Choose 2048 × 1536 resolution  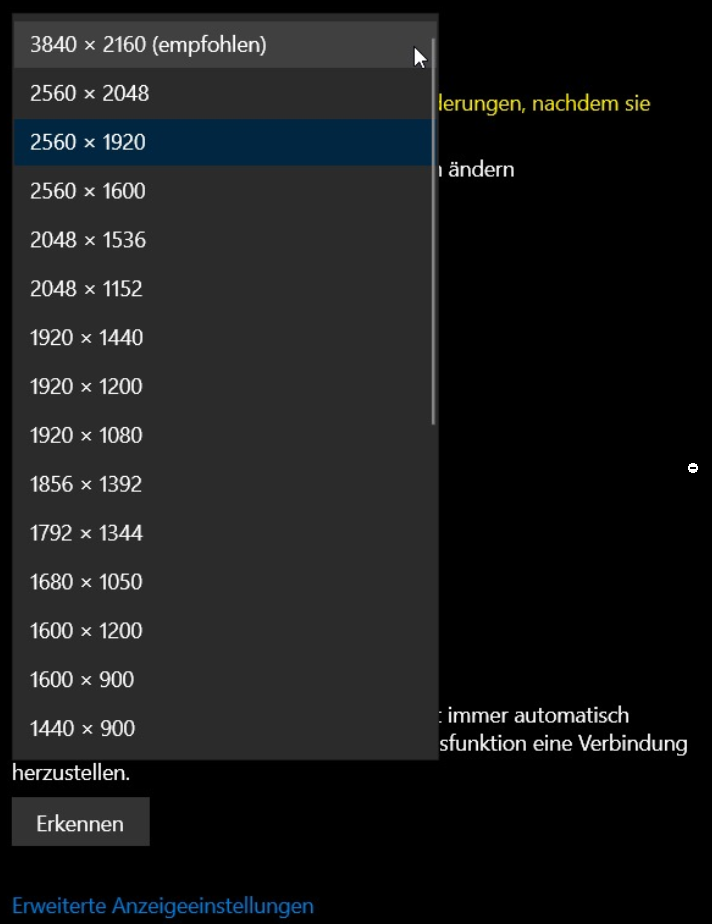coord(88,240)
